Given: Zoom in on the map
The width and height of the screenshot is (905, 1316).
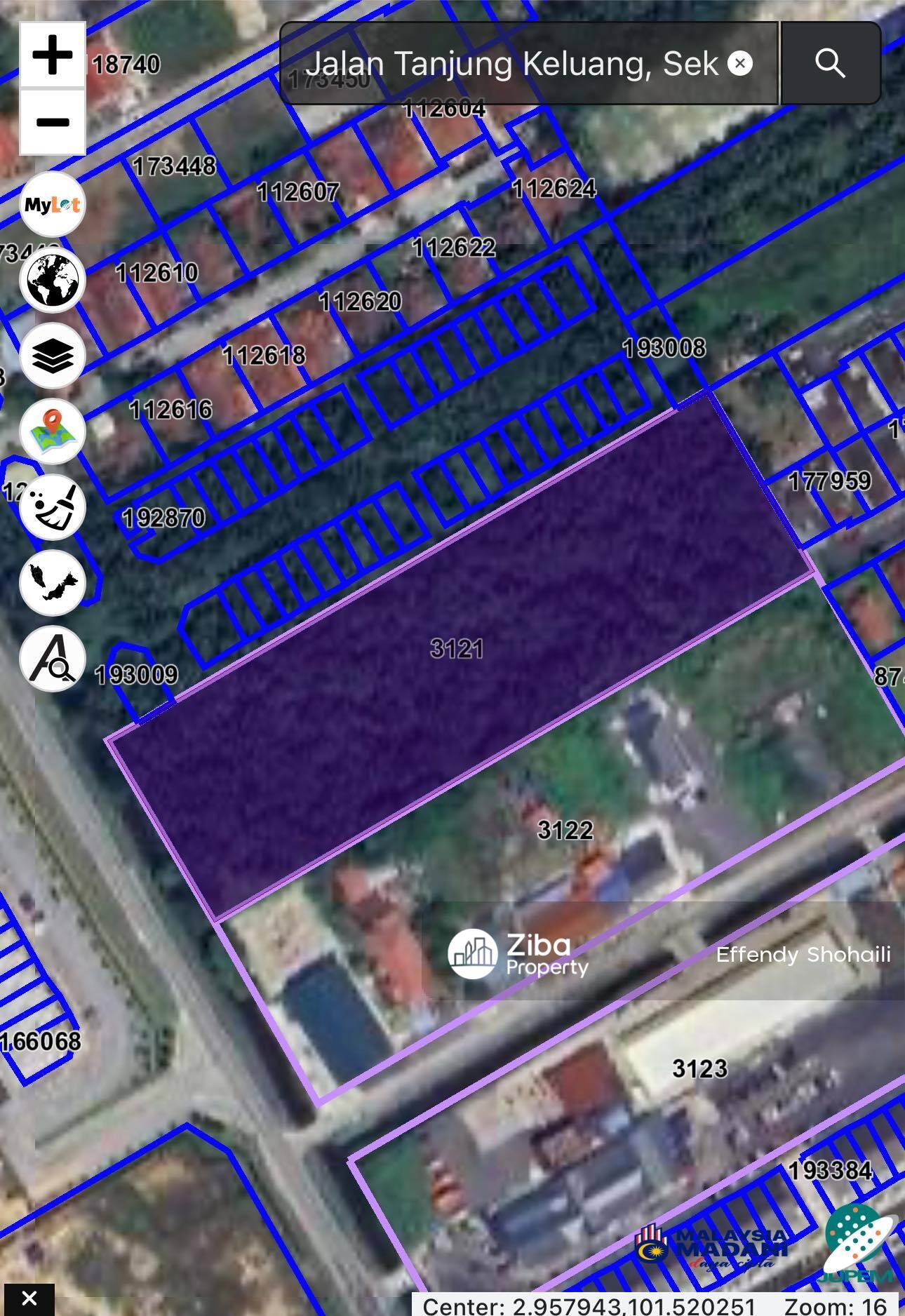Looking at the screenshot, I should (x=53, y=55).
